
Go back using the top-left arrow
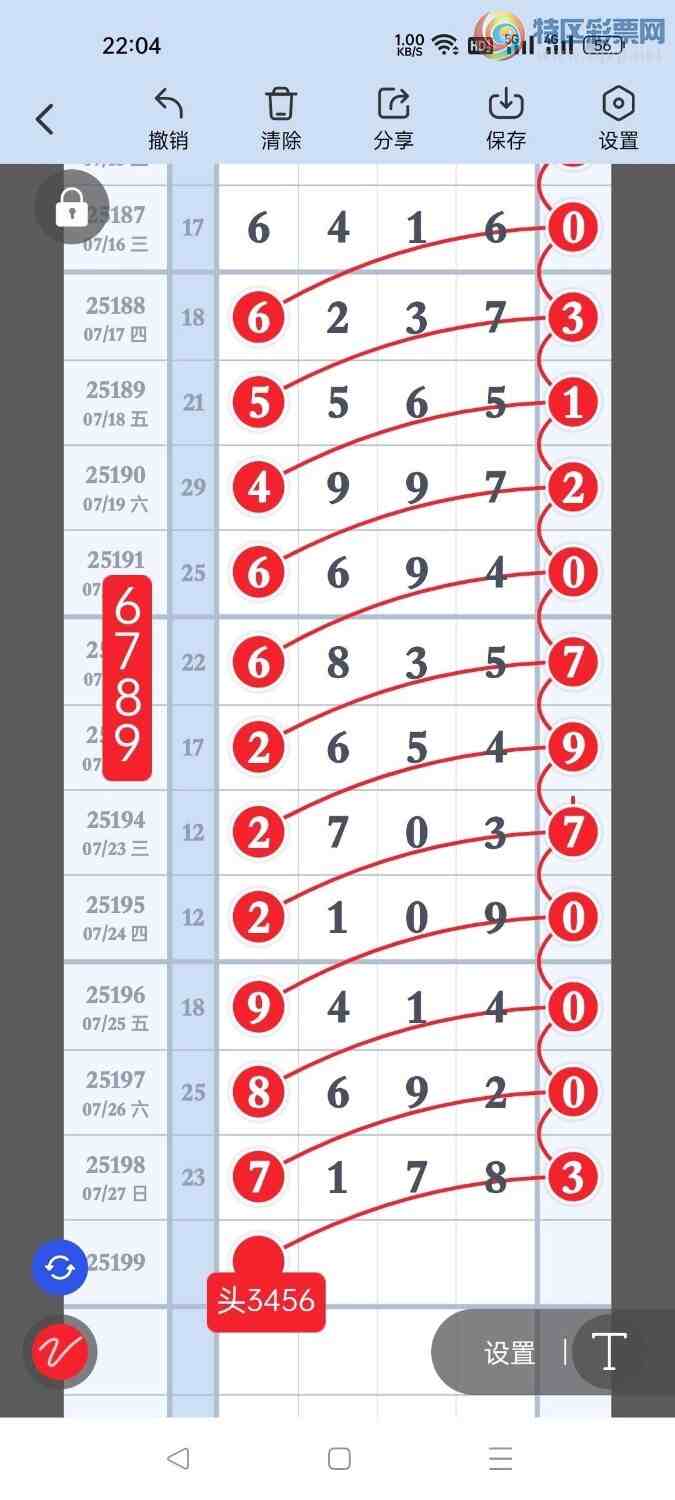(x=45, y=120)
